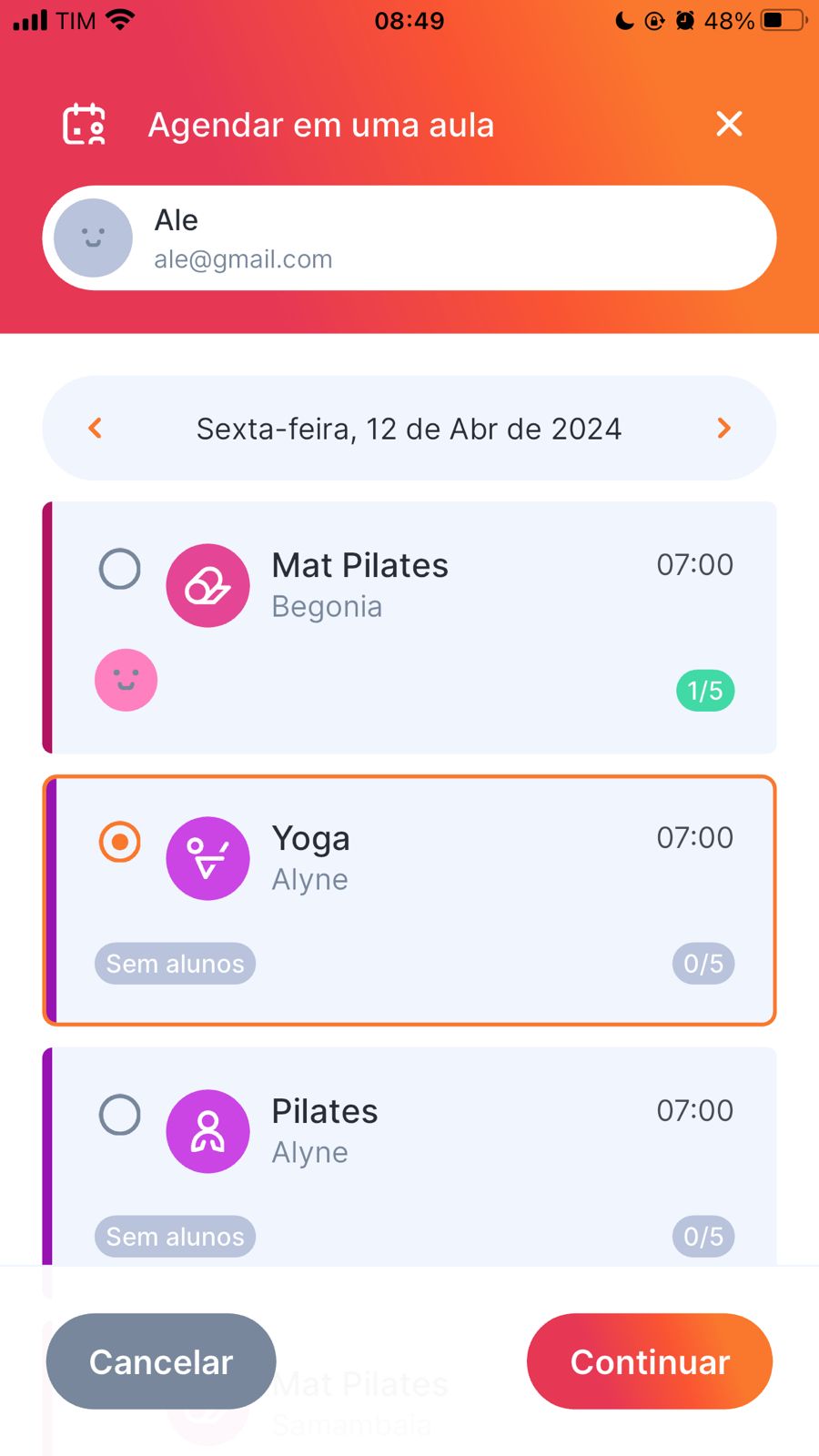The height and width of the screenshot is (1456, 819).
Task: Choose the Pilates class with Alyne
Action: pos(119,1115)
